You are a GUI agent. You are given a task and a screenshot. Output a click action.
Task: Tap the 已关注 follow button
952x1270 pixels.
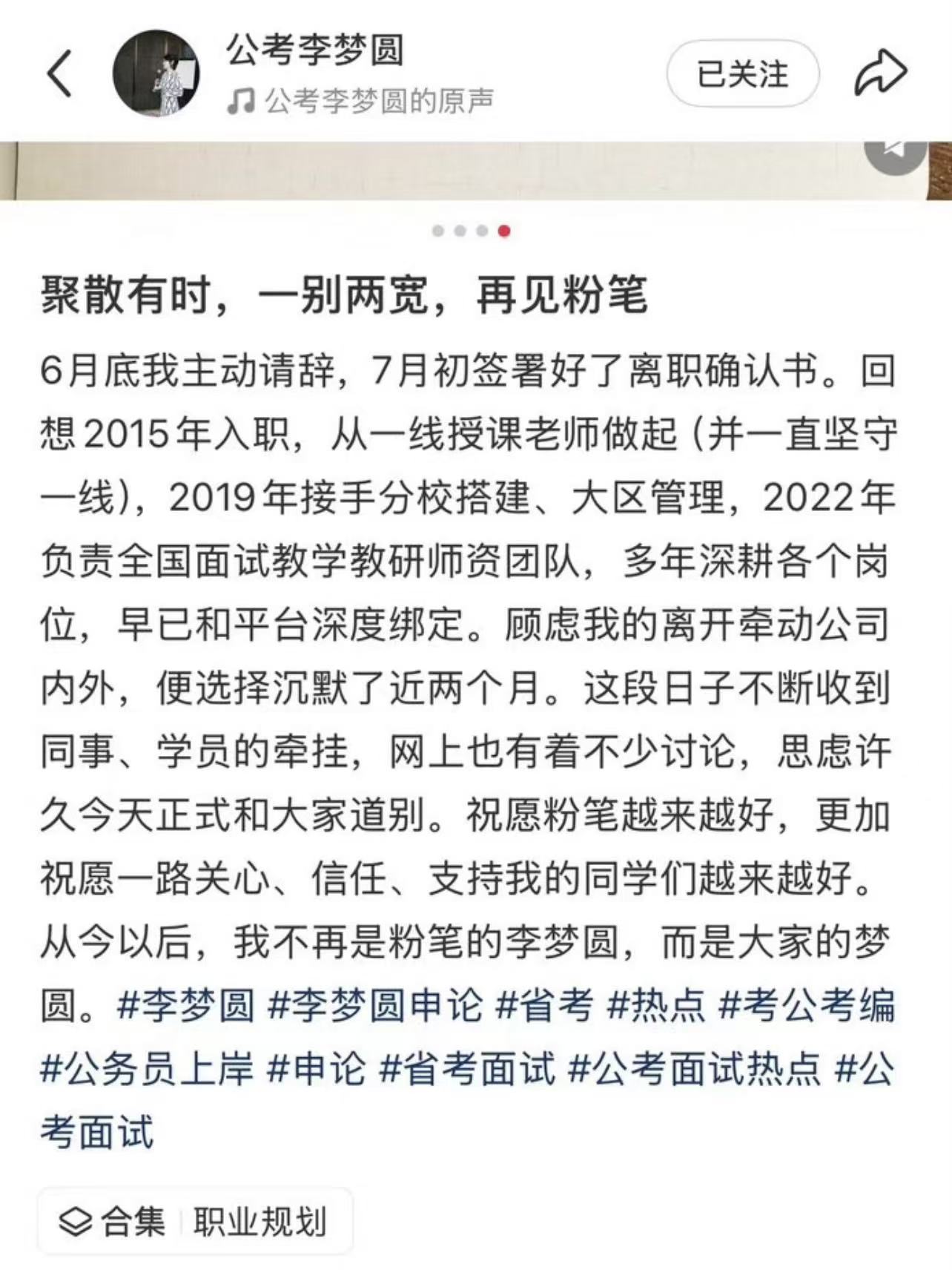point(742,73)
